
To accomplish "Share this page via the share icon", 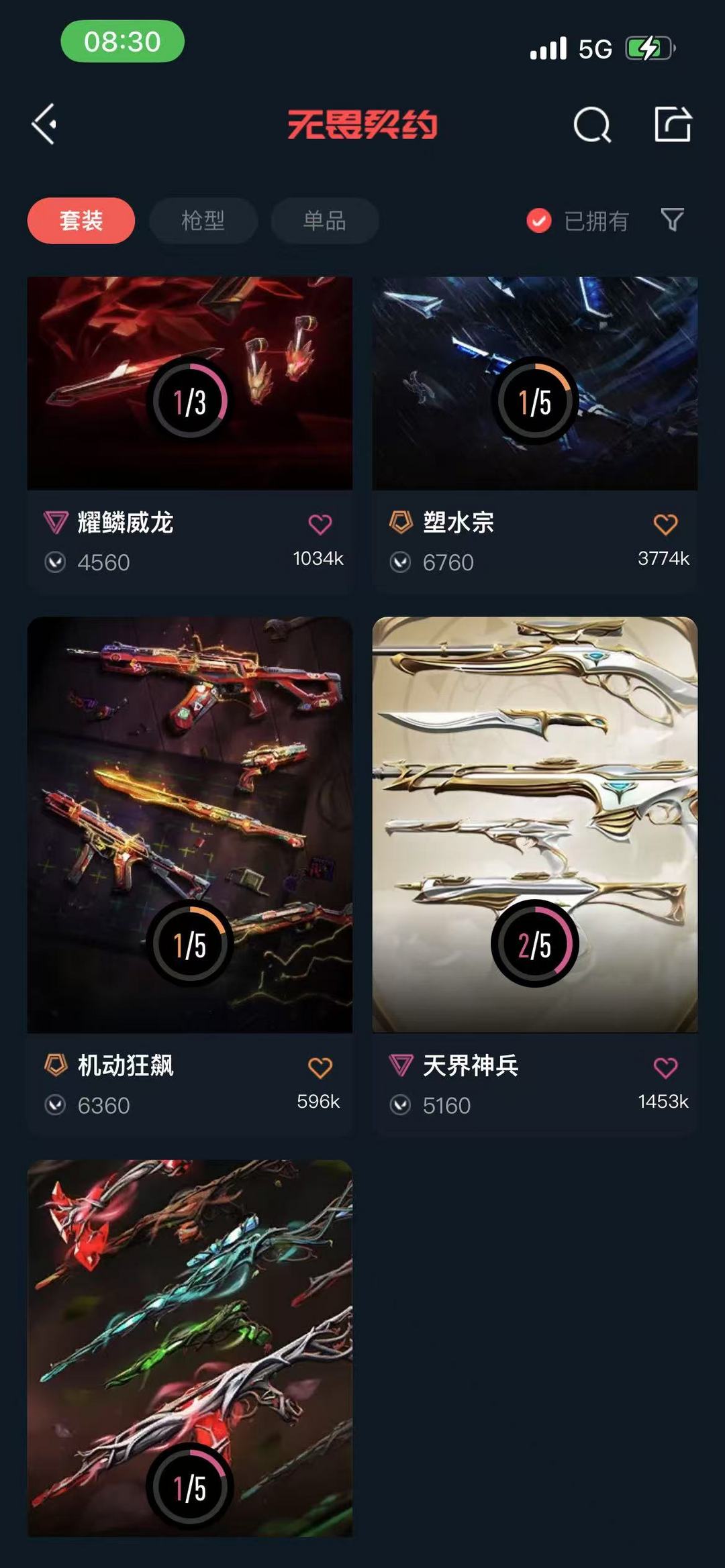I will coord(673,124).
